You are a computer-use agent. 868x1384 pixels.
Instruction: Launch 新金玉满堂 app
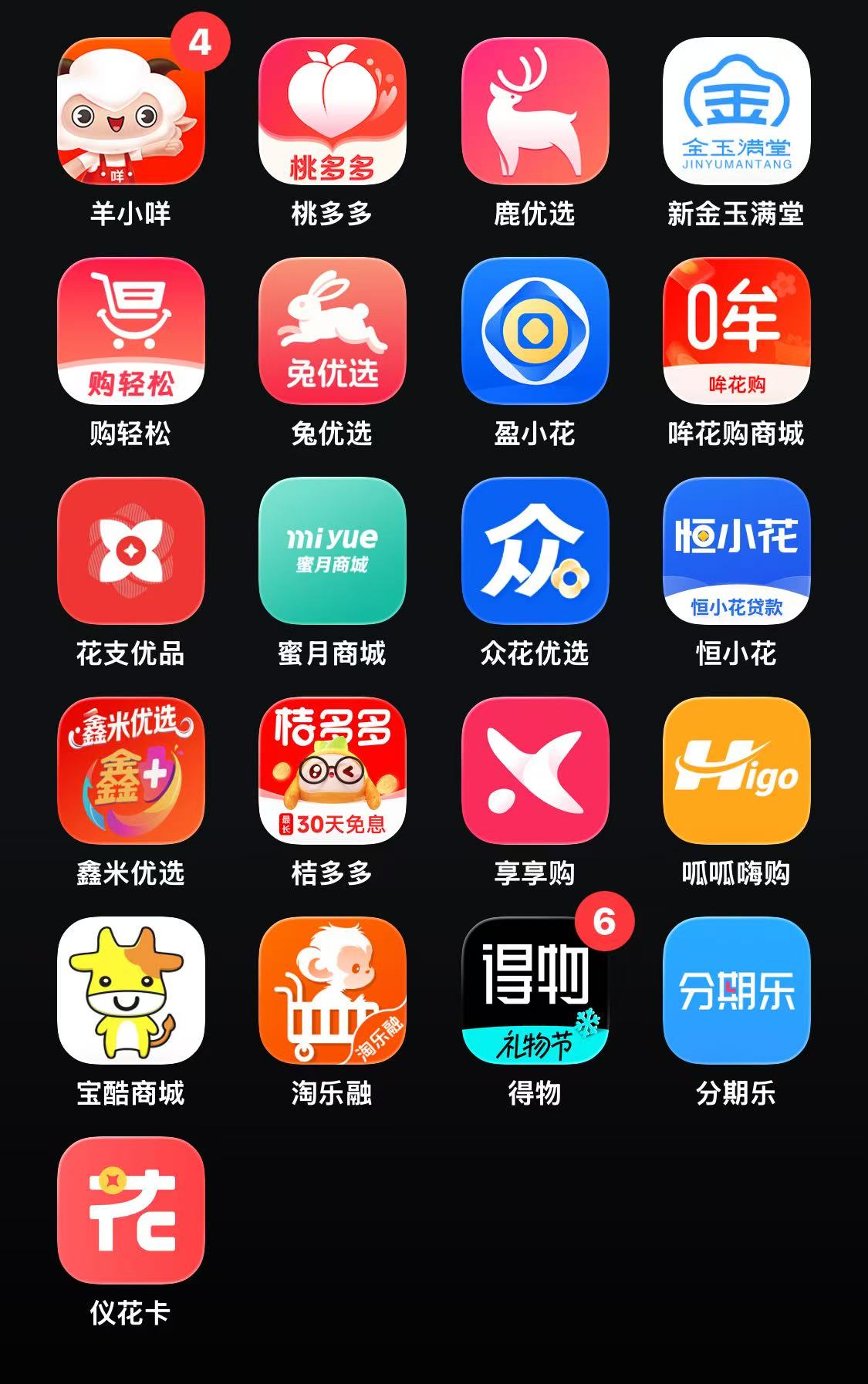736,111
